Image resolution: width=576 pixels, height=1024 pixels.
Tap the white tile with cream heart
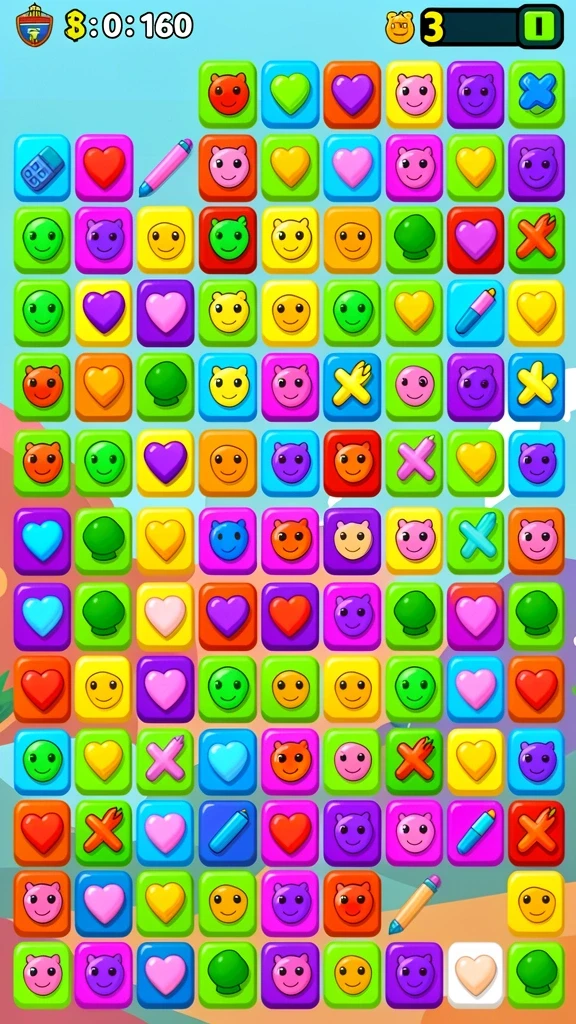[475, 974]
